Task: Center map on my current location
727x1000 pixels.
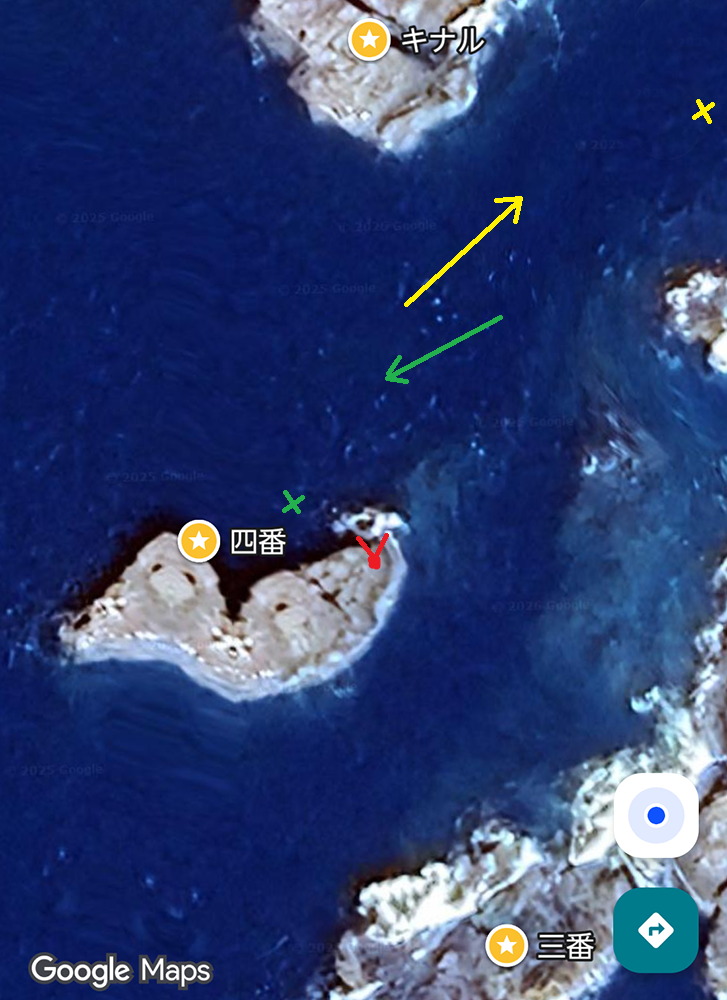Action: (656, 815)
